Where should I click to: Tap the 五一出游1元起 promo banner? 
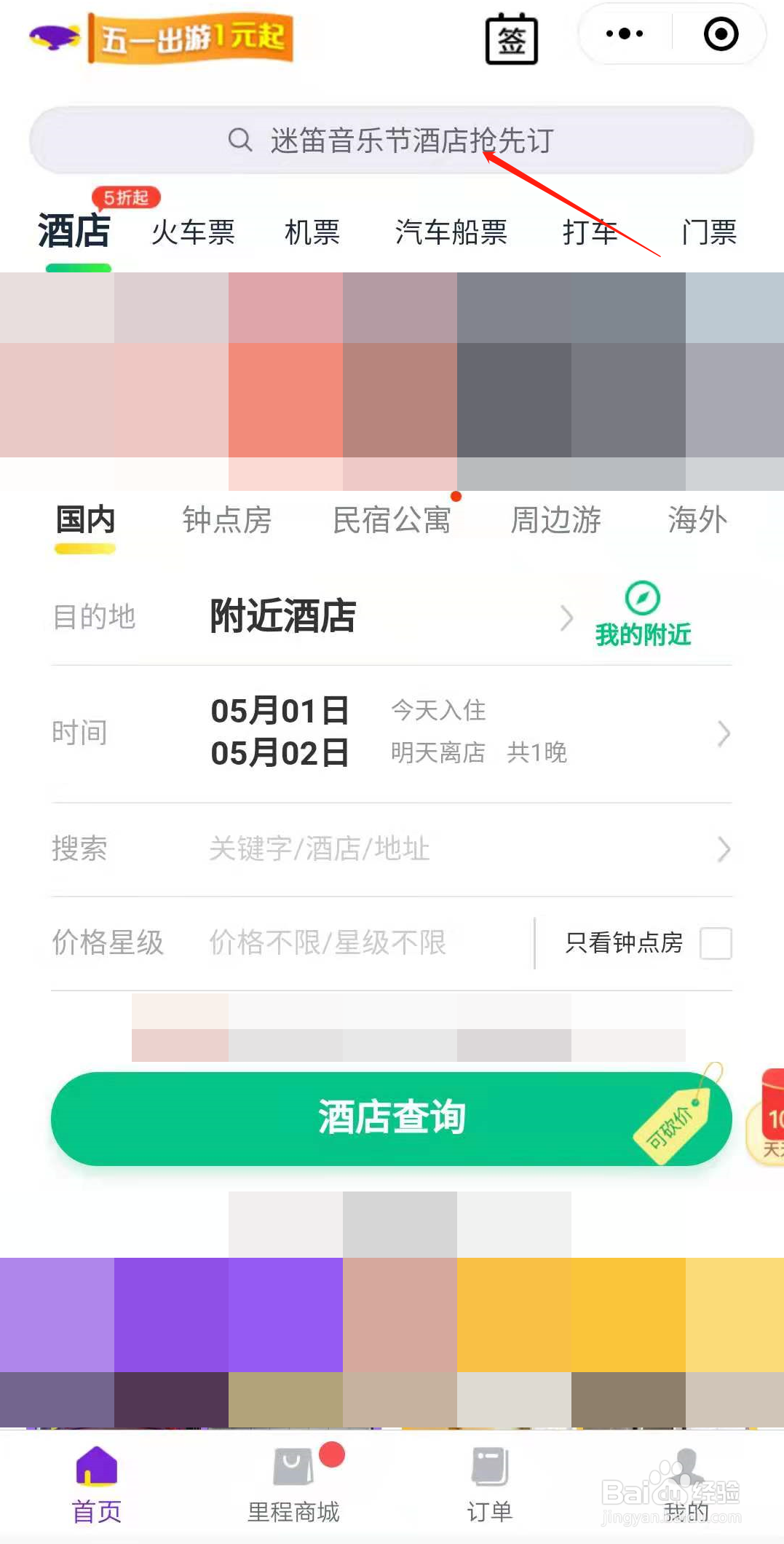191,39
